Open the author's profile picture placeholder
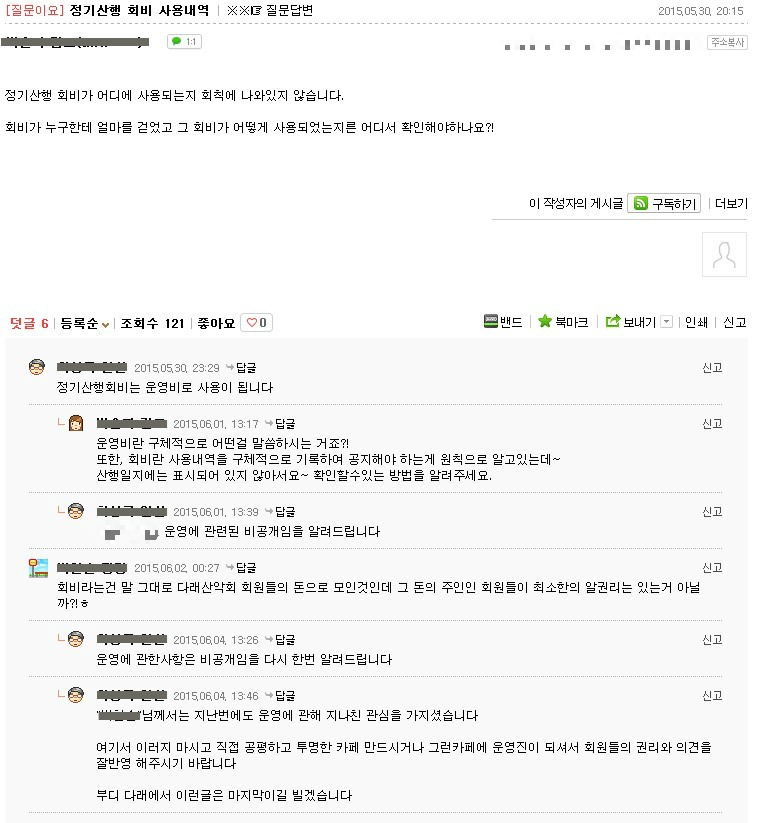The width and height of the screenshot is (757, 823). (724, 255)
